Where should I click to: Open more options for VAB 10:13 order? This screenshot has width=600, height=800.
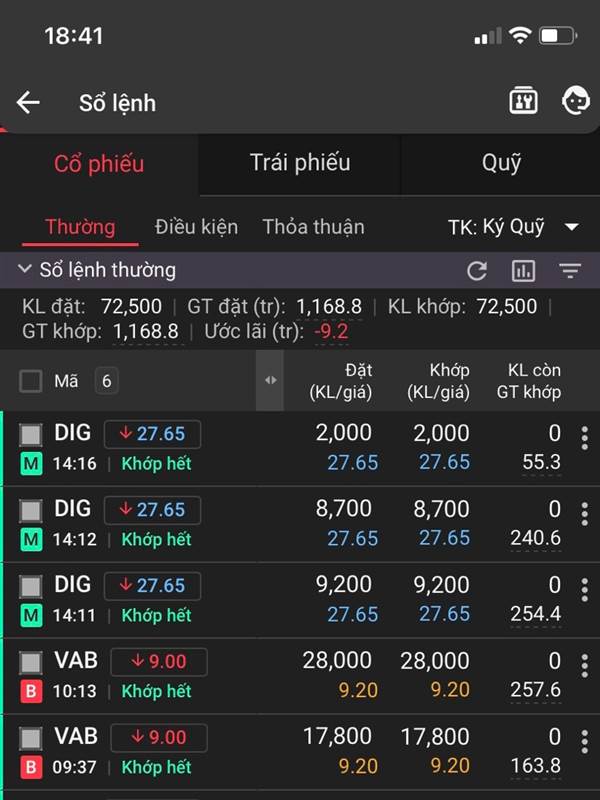tap(584, 665)
